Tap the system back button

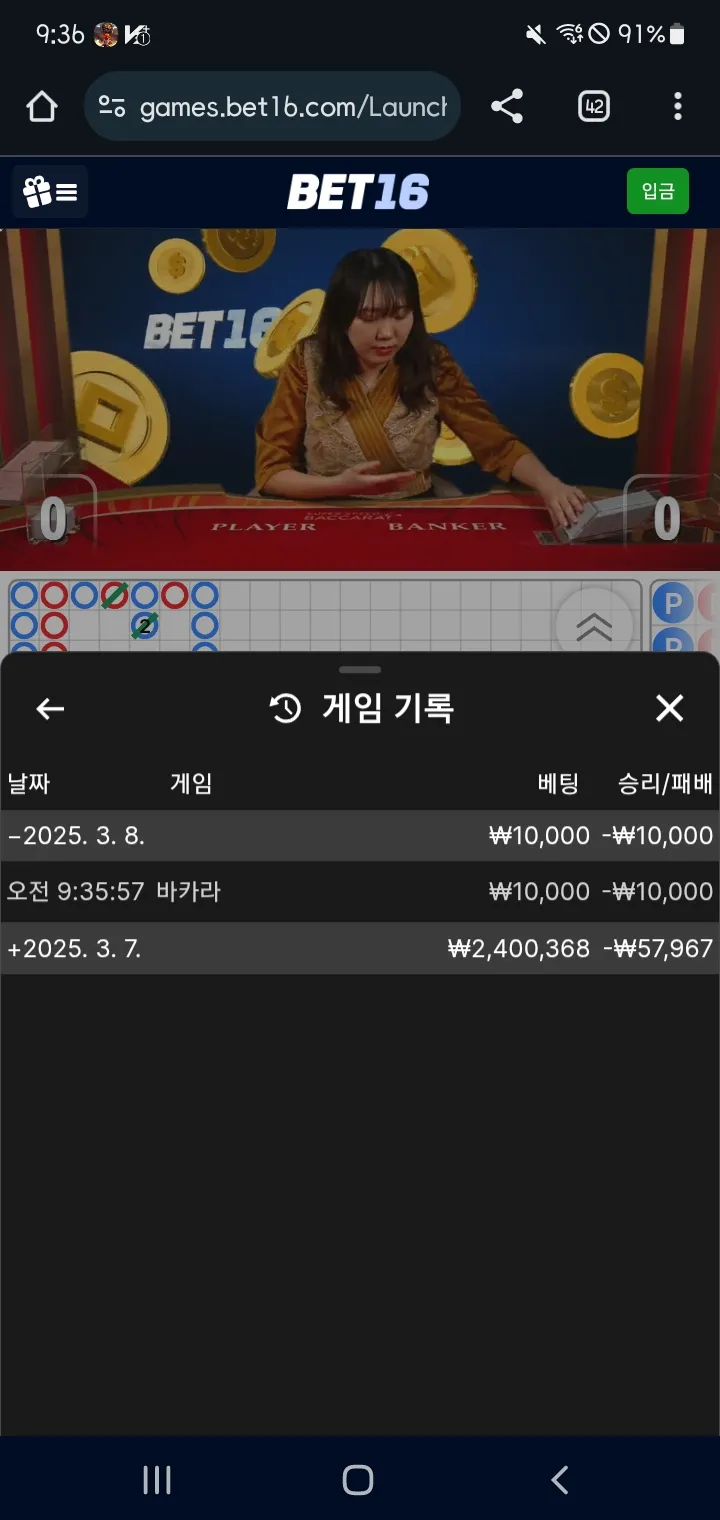coord(560,1480)
